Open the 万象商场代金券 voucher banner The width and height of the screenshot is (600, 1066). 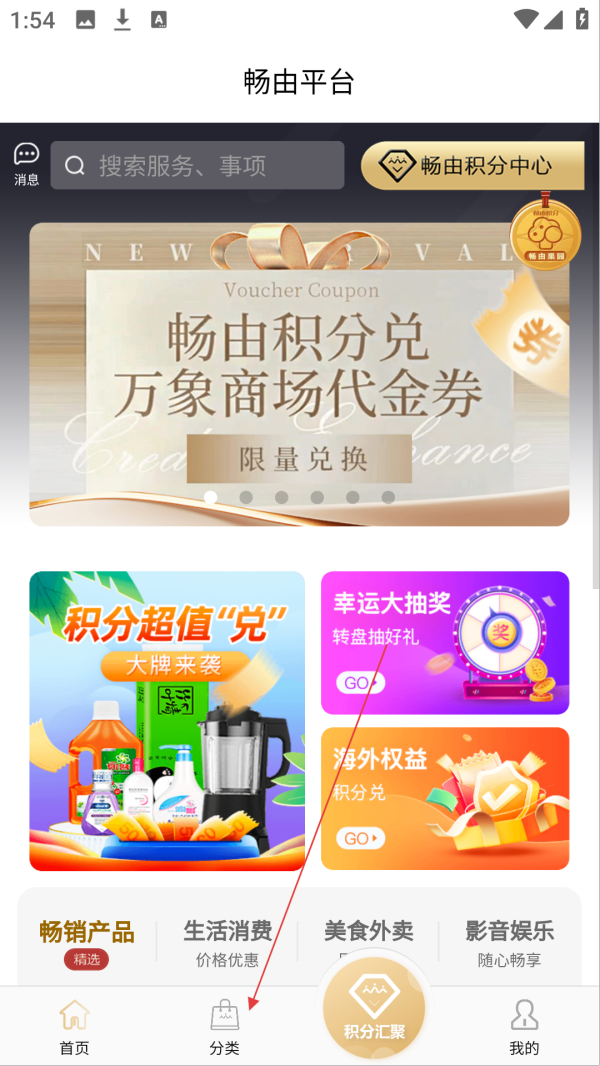coord(299,374)
